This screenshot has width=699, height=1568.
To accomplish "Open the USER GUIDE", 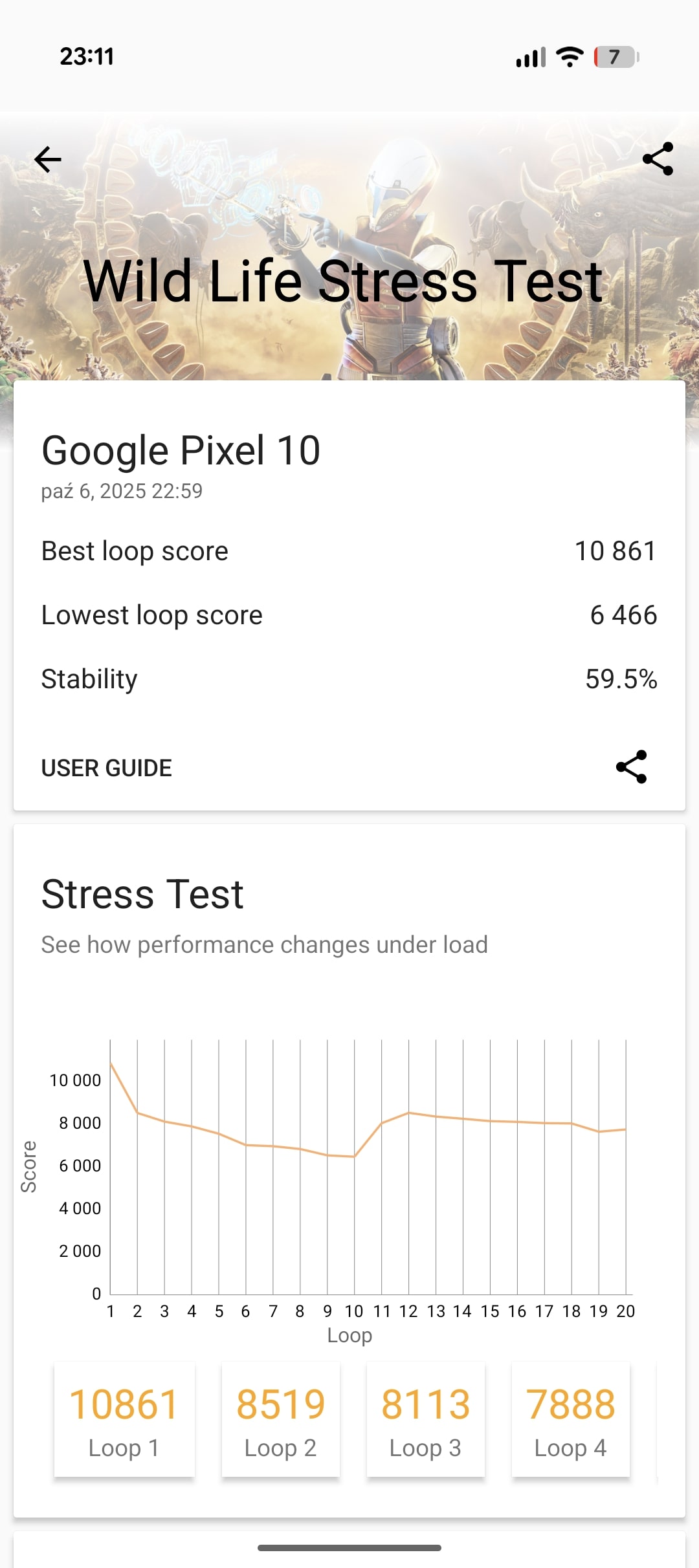I will tap(107, 768).
